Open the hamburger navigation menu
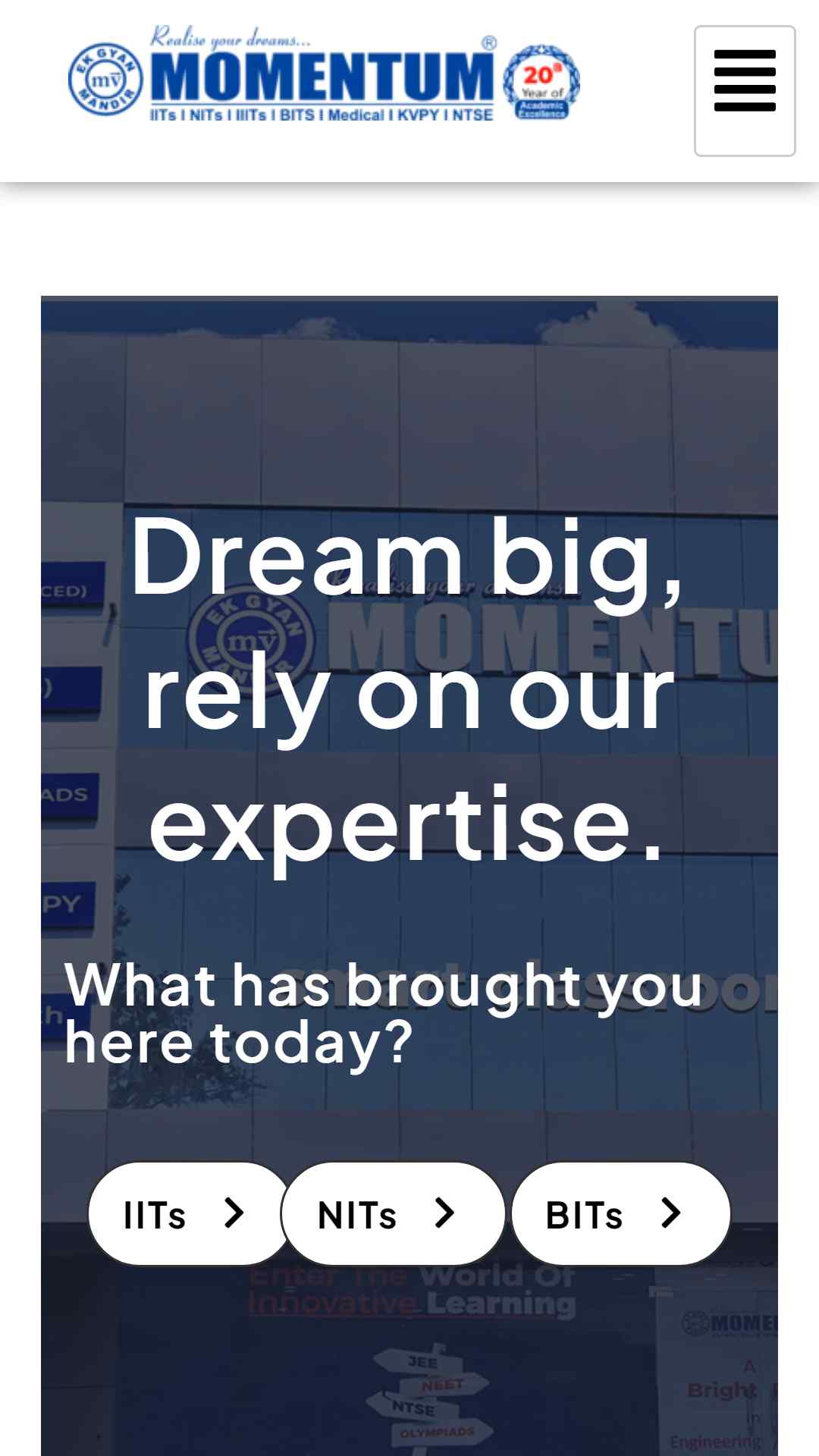 point(744,91)
